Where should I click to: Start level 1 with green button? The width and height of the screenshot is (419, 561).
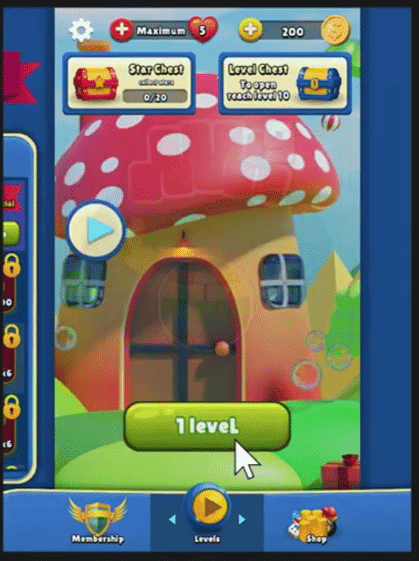(x=207, y=426)
